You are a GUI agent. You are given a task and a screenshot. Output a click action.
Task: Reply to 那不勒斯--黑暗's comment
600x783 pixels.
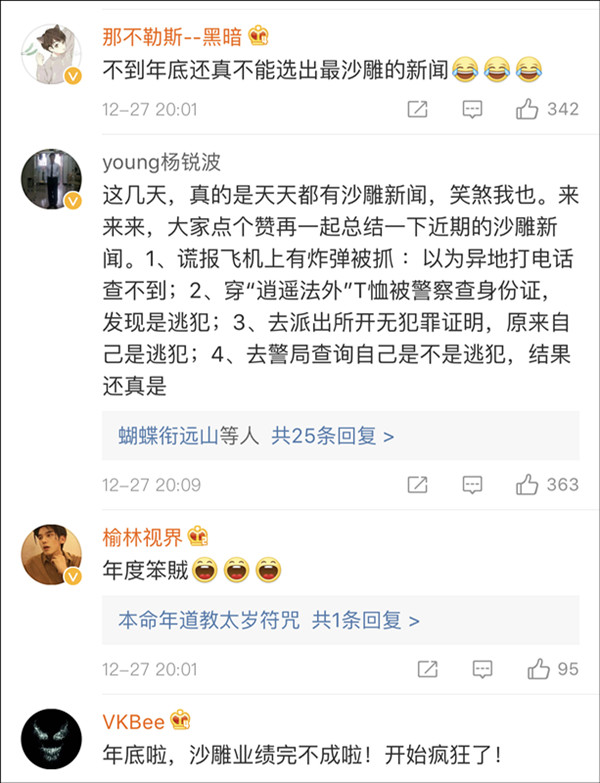point(473,109)
